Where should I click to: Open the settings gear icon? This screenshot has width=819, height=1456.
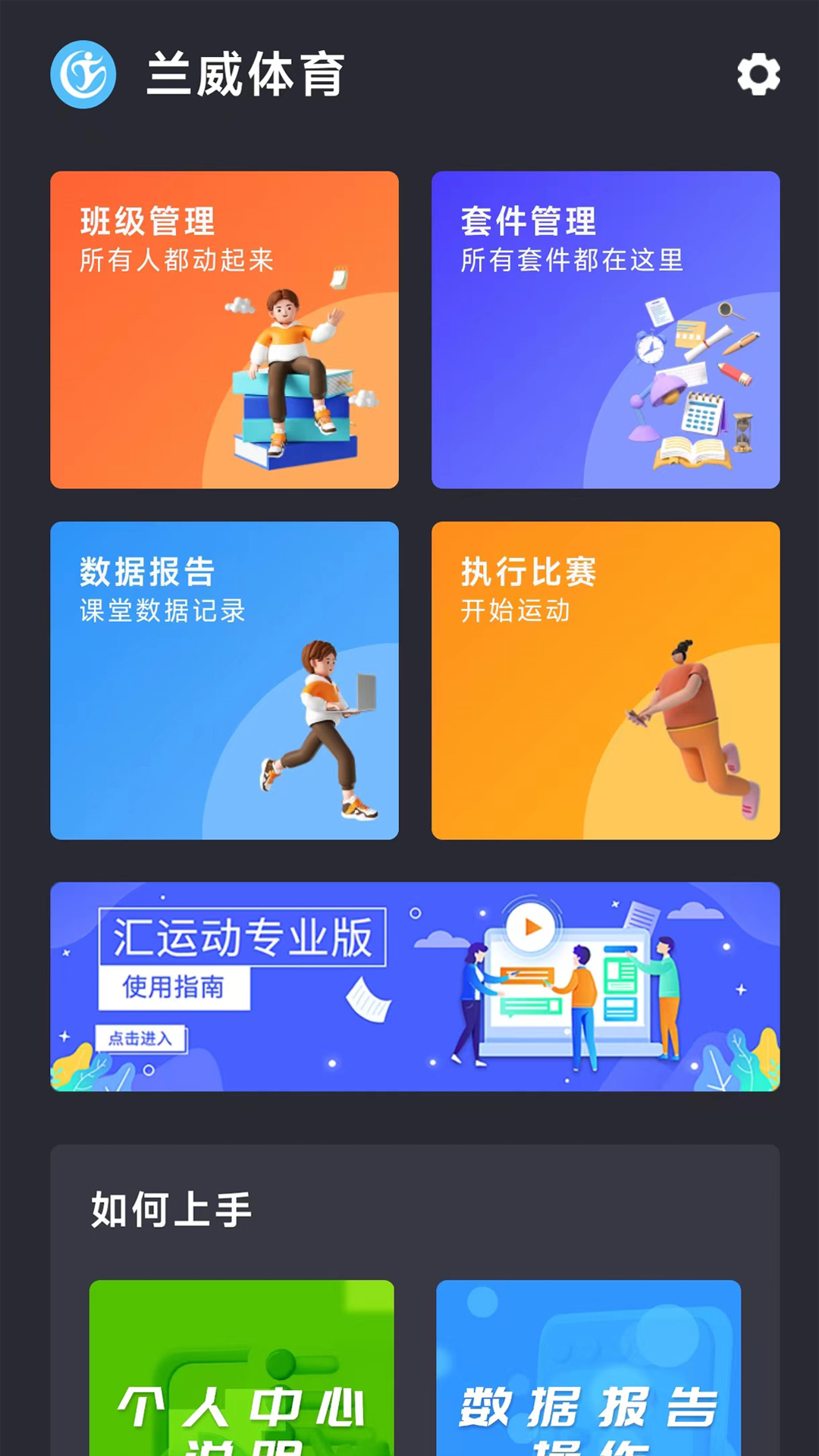click(x=758, y=74)
